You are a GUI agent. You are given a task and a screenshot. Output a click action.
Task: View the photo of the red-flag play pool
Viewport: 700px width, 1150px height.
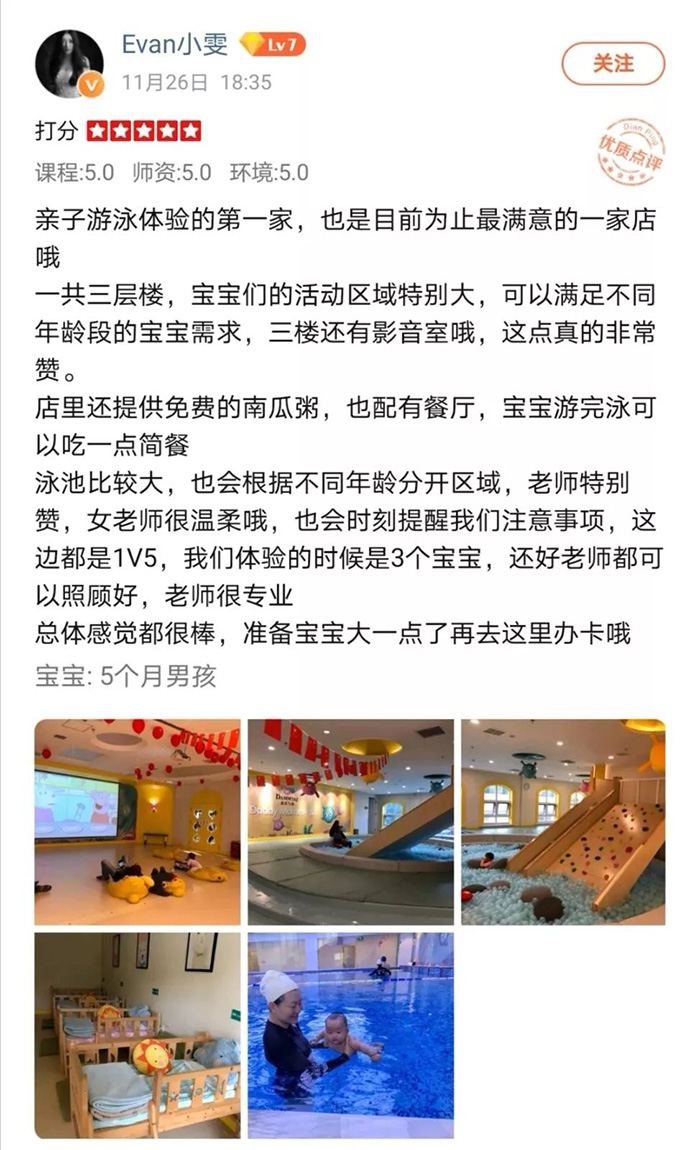pyautogui.click(x=351, y=821)
